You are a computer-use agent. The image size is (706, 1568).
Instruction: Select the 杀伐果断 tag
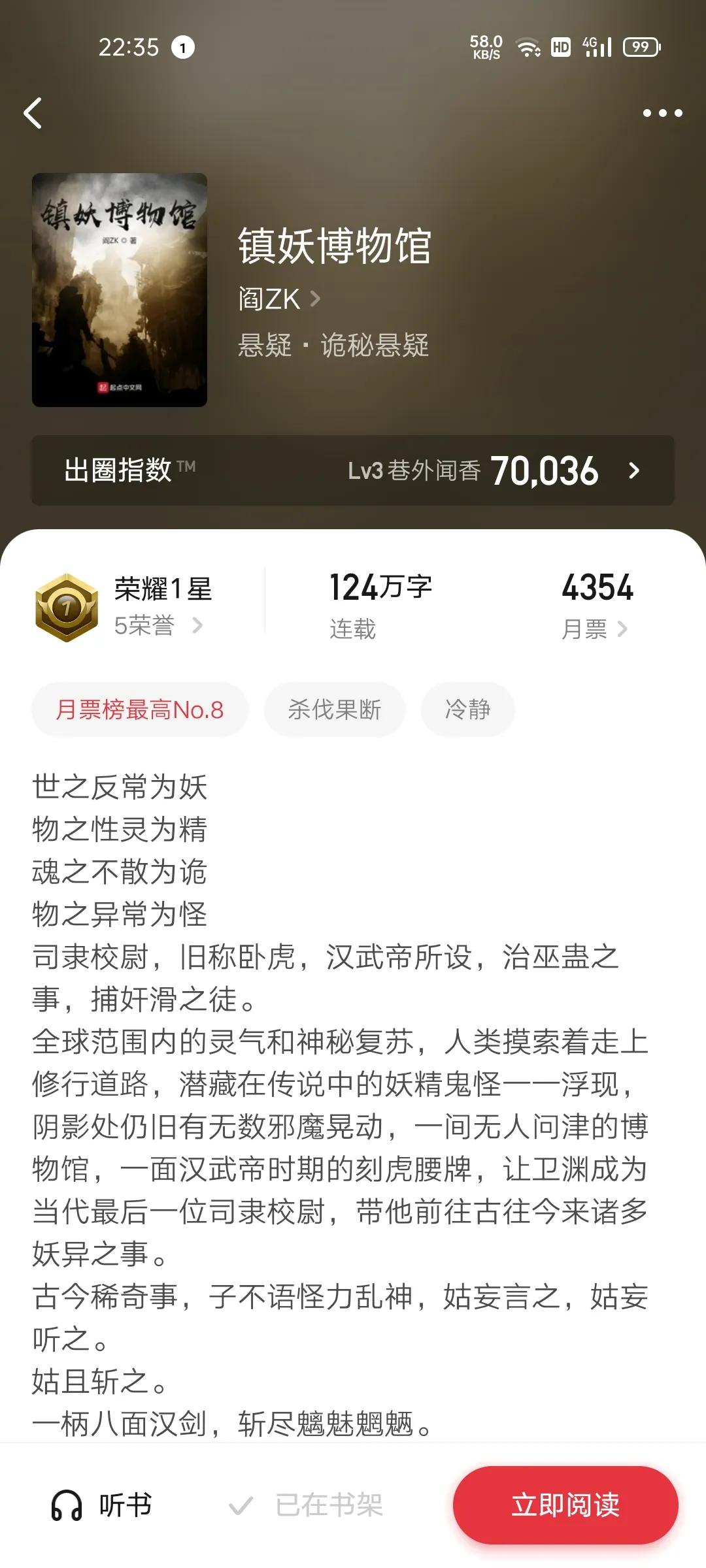coord(335,710)
